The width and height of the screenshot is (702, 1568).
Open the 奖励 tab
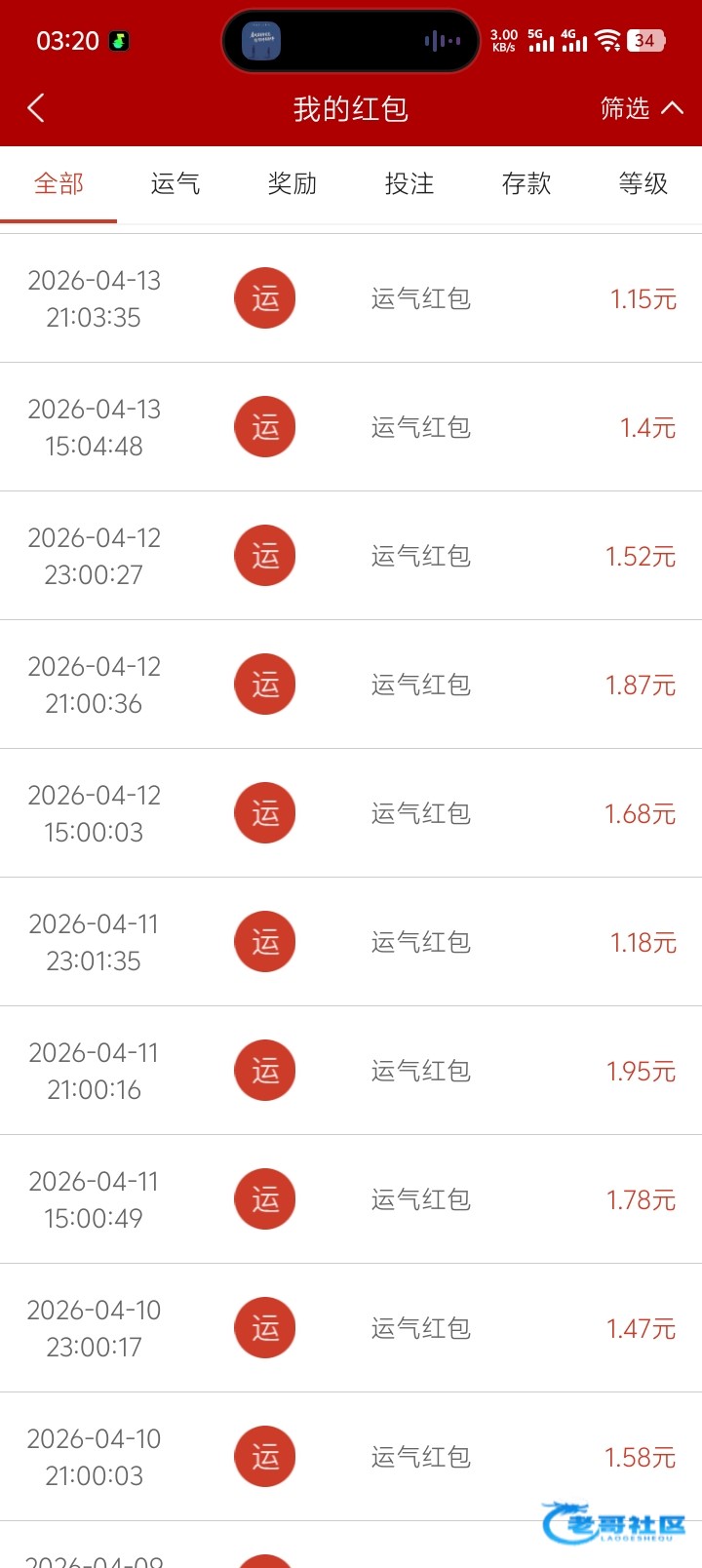tap(292, 183)
